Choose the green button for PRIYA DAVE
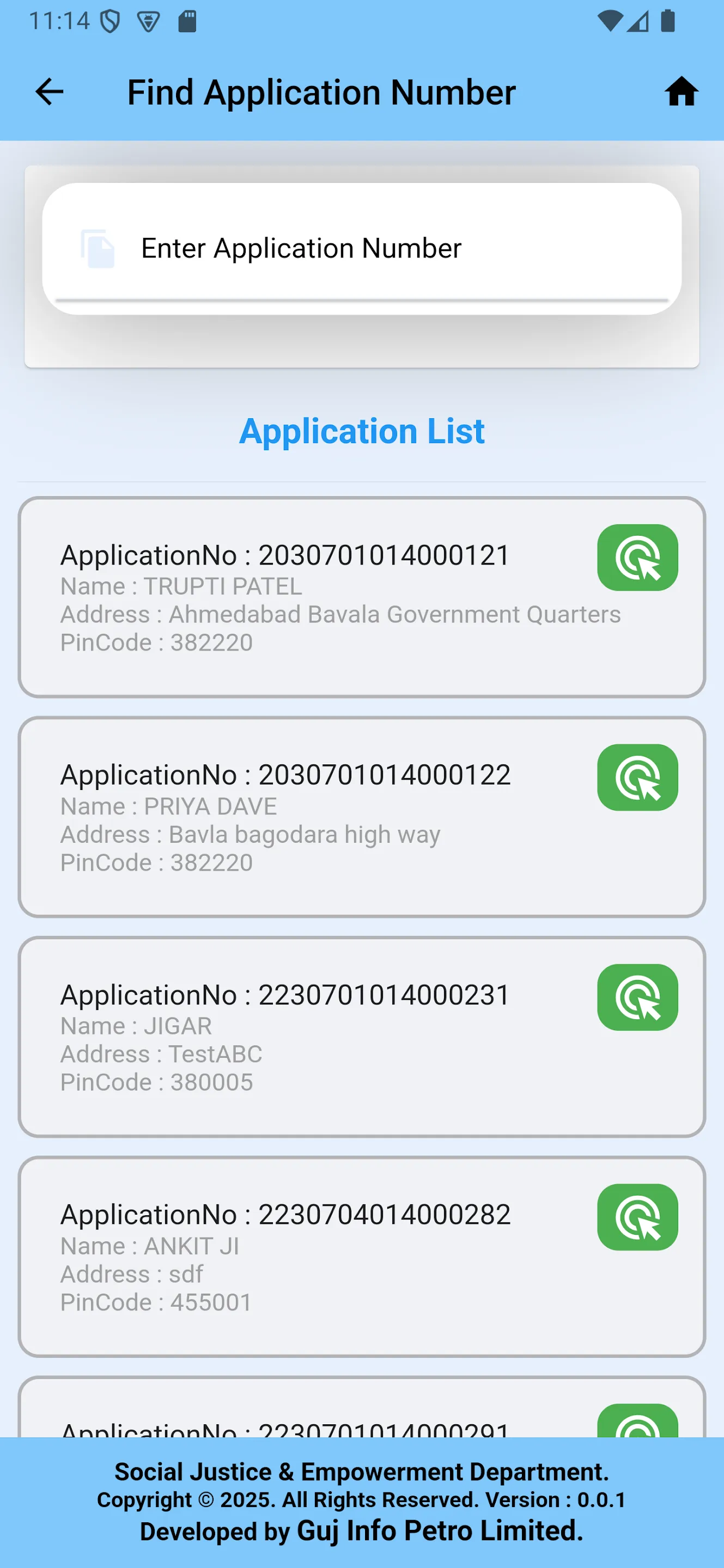The height and width of the screenshot is (1568, 724). [x=637, y=777]
